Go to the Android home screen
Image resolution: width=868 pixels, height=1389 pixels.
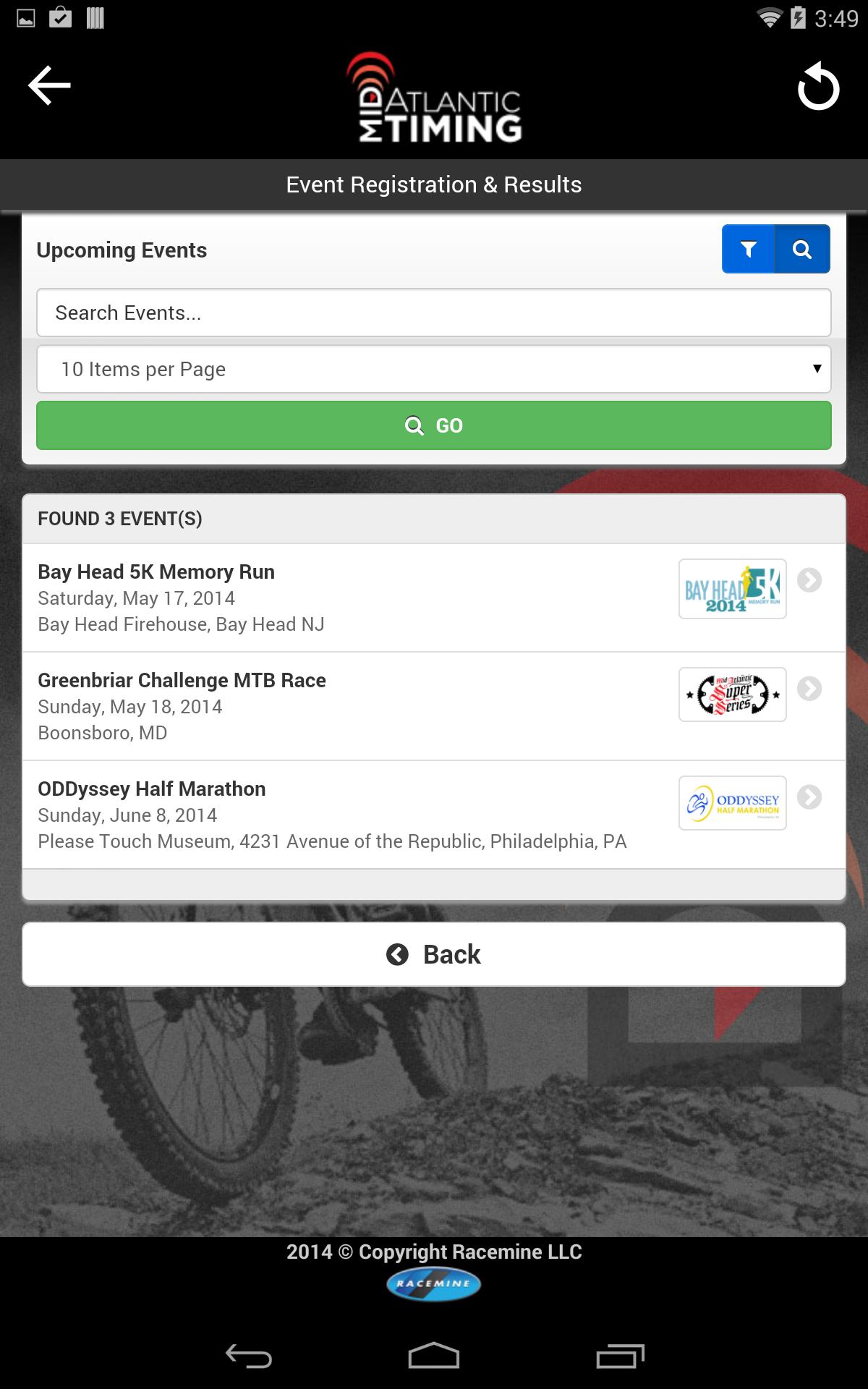pyautogui.click(x=433, y=1355)
